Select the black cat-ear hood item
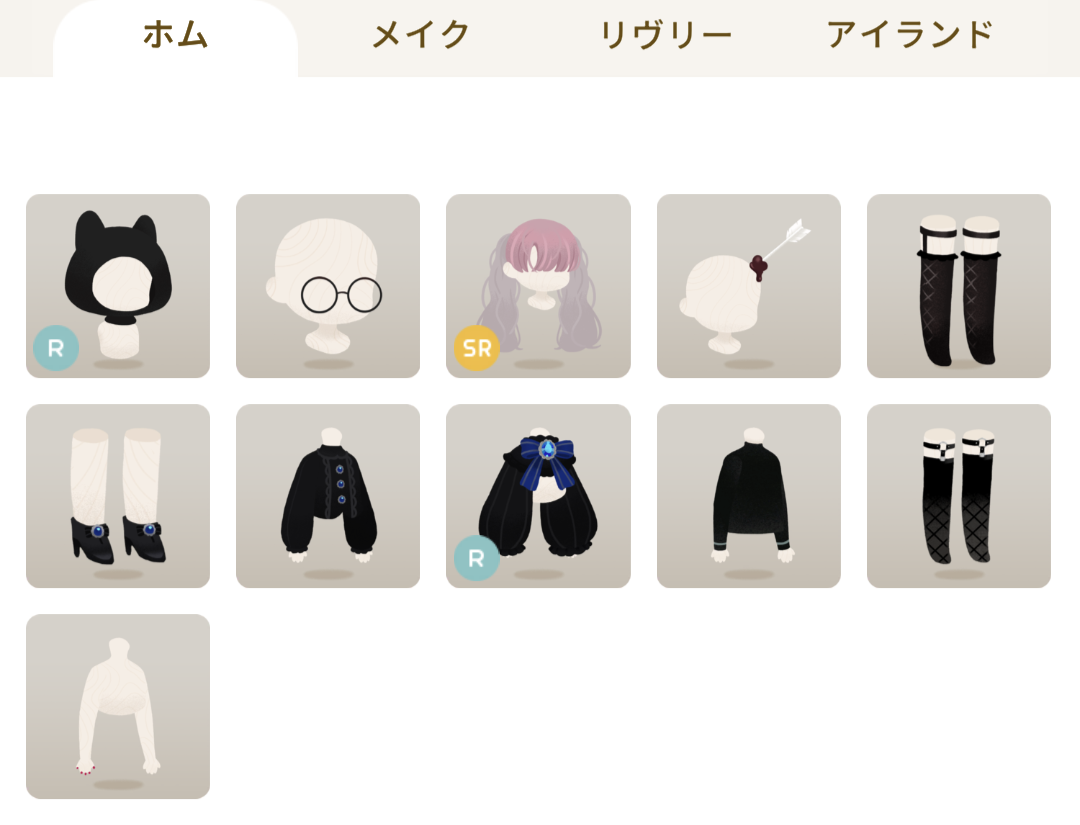The width and height of the screenshot is (1080, 825). (118, 286)
